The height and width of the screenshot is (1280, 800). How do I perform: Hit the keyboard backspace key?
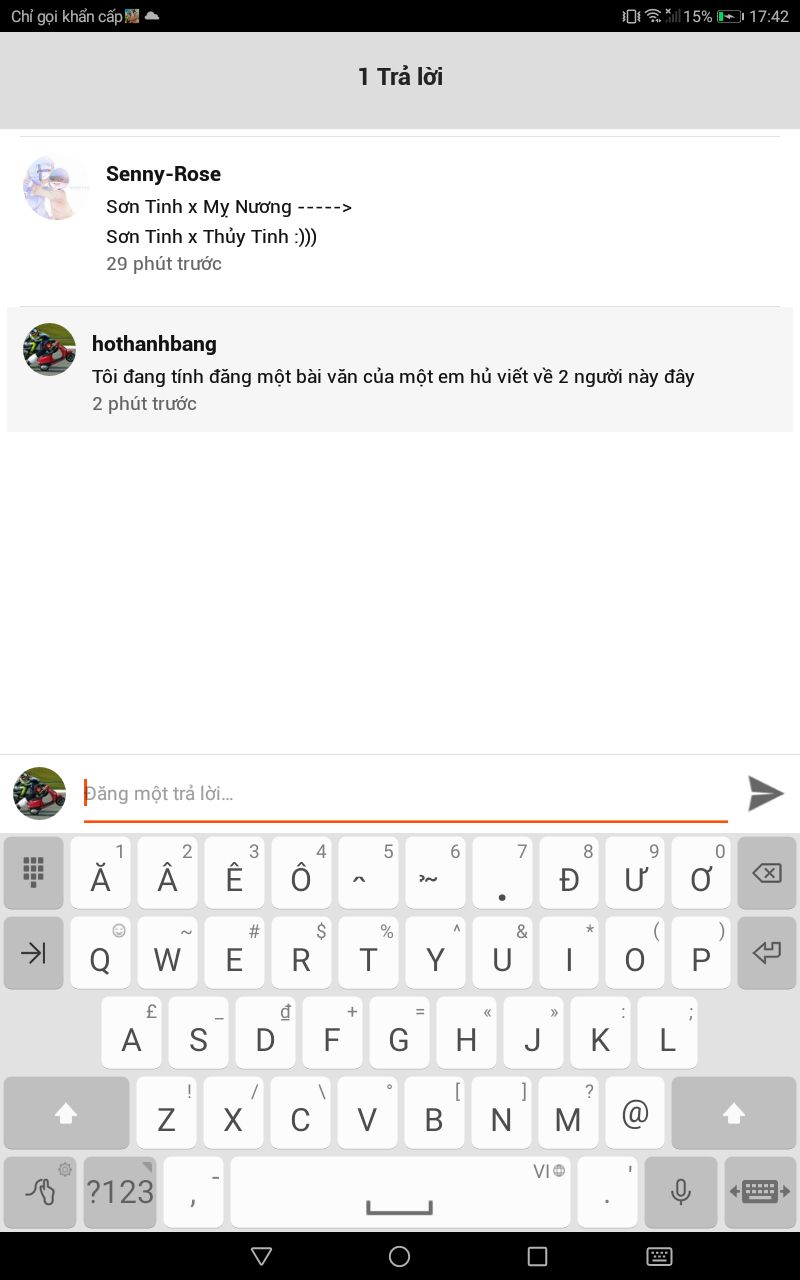pos(766,874)
